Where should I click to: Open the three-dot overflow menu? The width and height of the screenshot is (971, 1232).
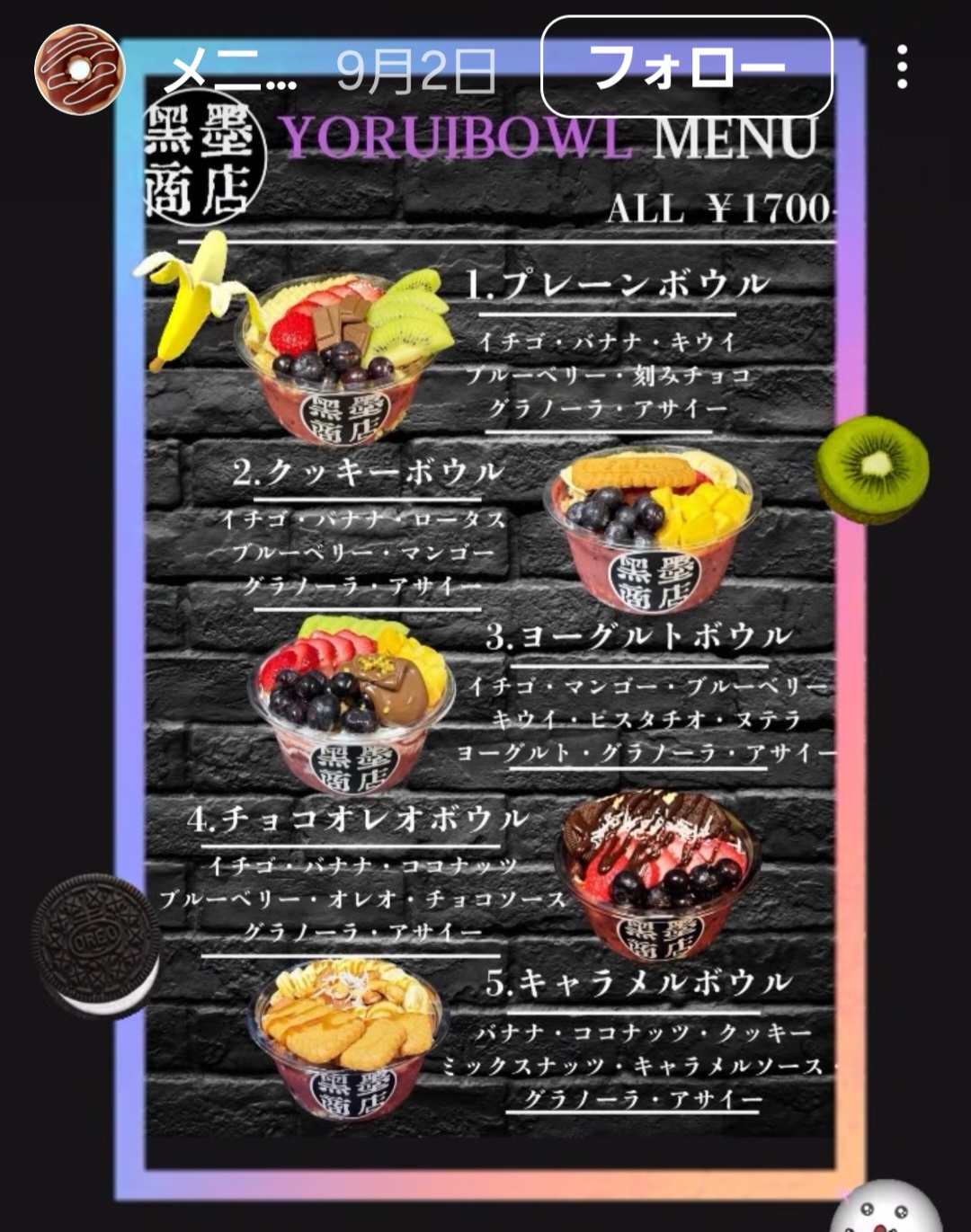point(902,67)
